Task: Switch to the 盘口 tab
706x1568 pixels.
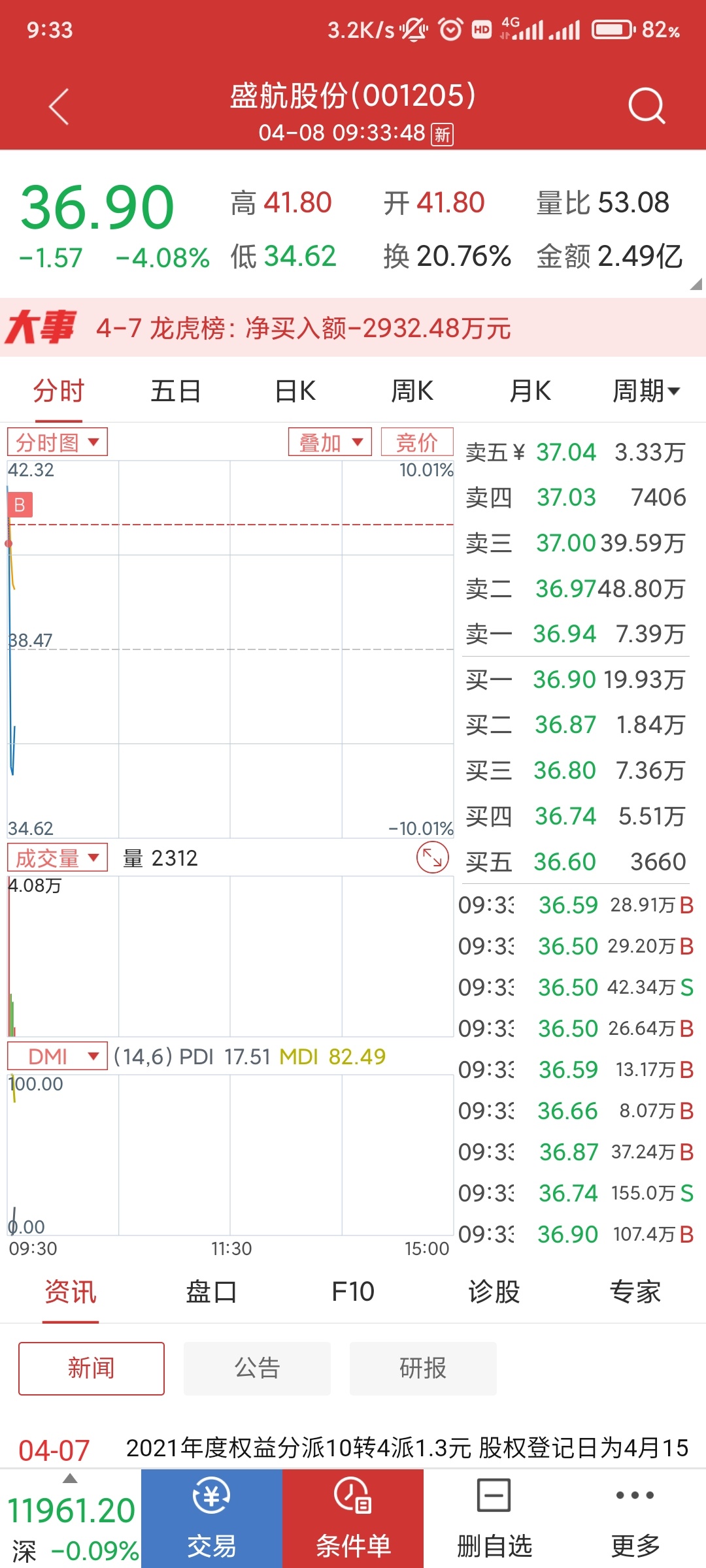Action: point(211,1292)
